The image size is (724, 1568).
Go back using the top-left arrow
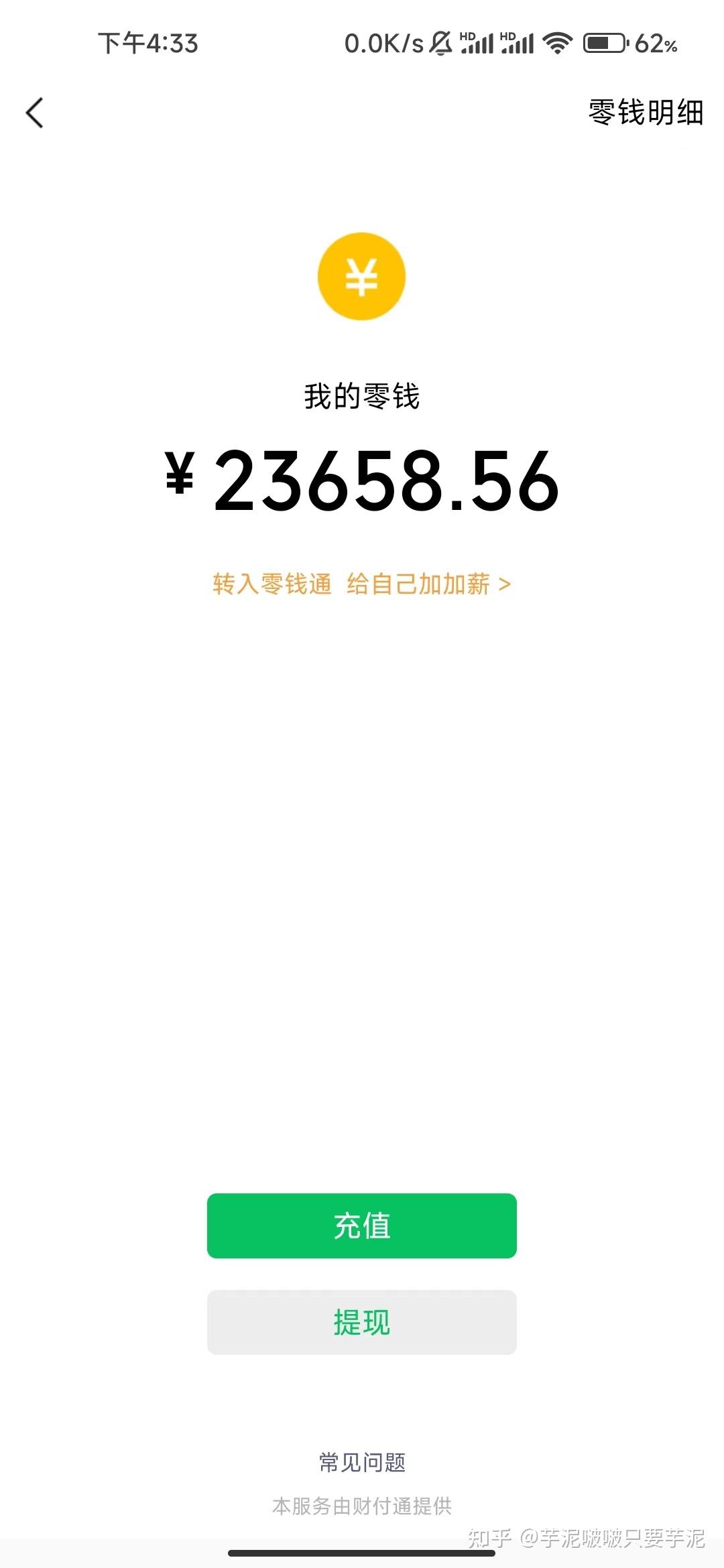click(x=35, y=113)
